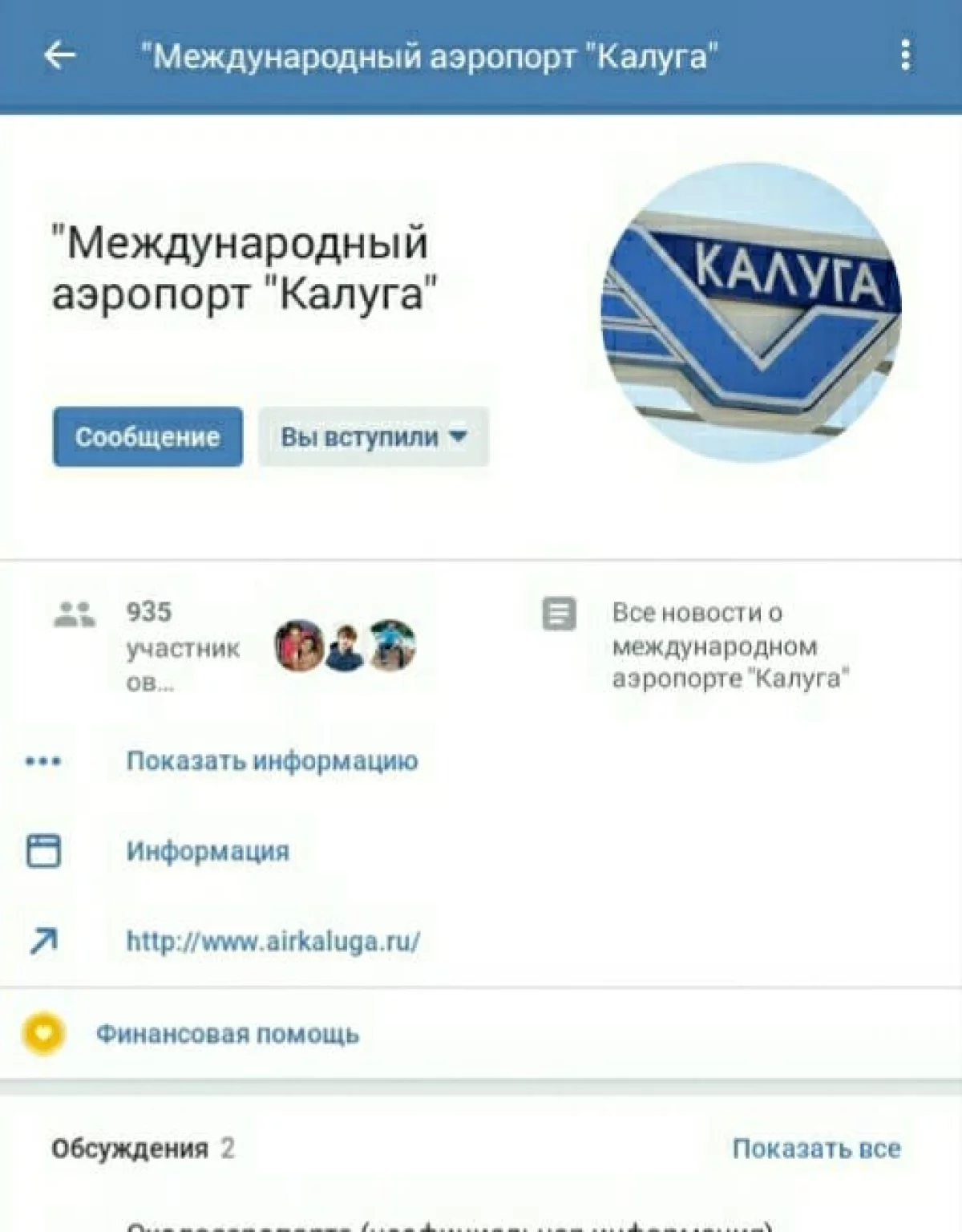Tap the Сообщение button

(x=148, y=437)
